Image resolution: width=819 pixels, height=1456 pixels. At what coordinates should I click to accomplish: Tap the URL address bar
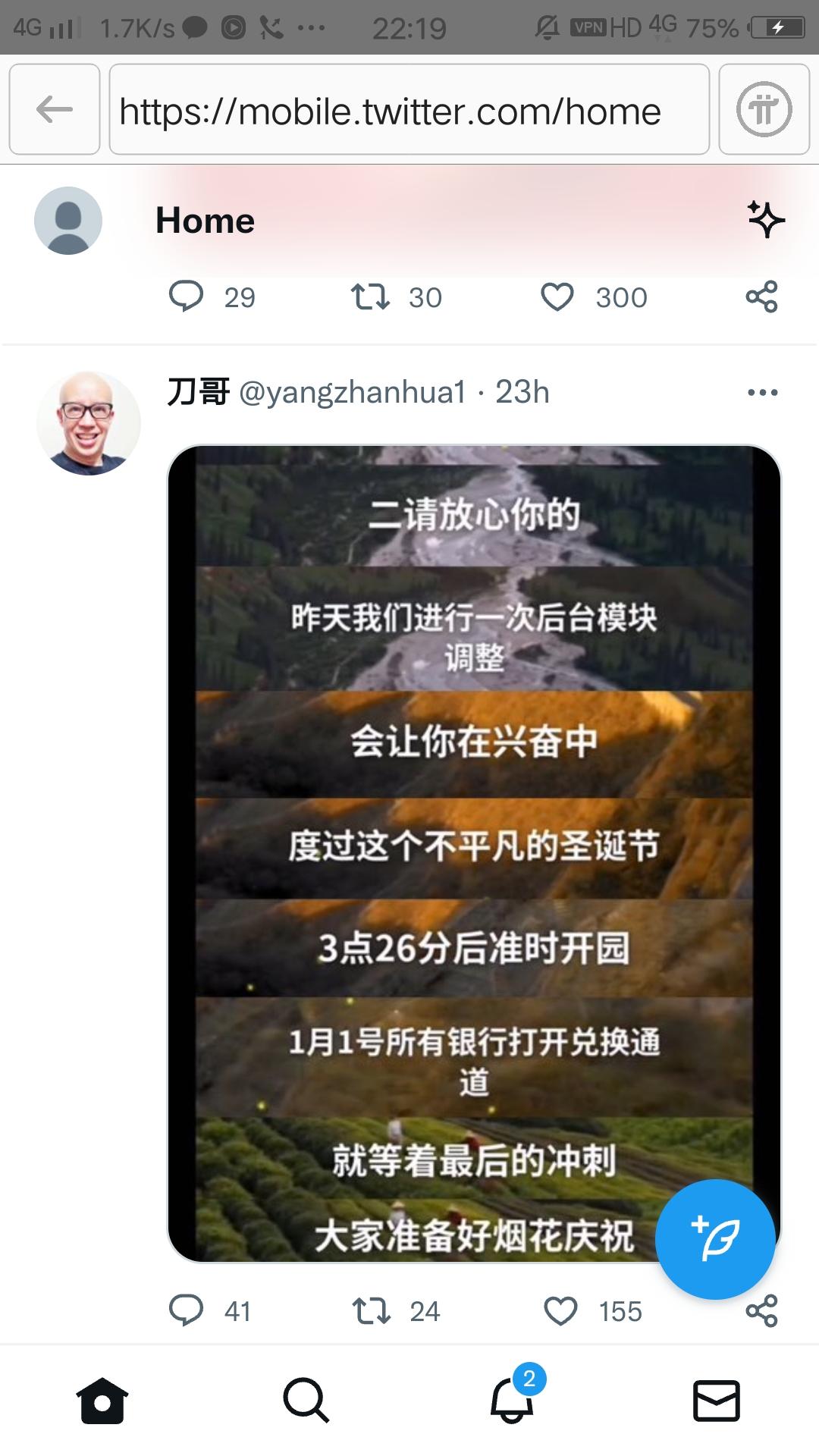(409, 110)
